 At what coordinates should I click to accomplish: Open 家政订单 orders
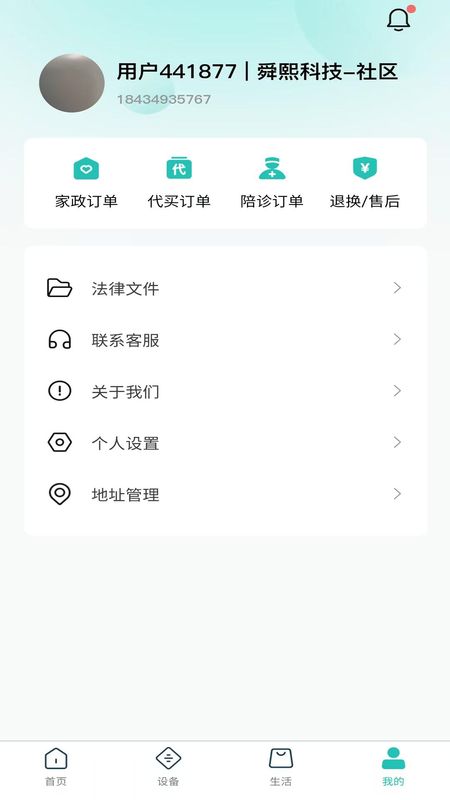click(86, 183)
